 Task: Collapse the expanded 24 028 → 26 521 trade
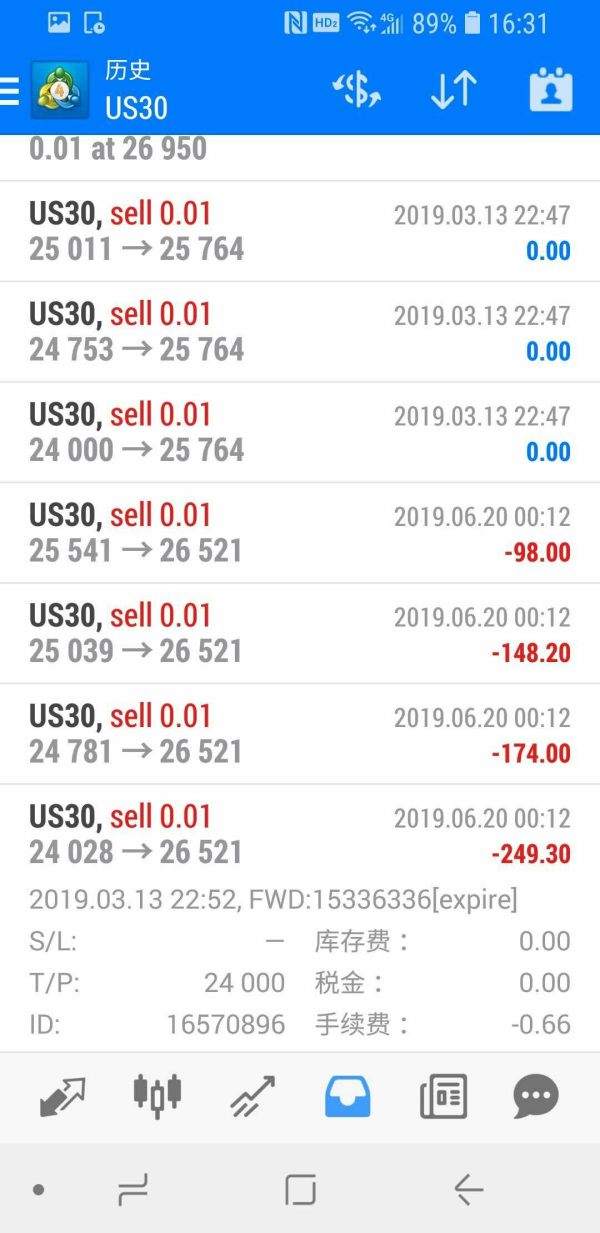click(x=300, y=835)
